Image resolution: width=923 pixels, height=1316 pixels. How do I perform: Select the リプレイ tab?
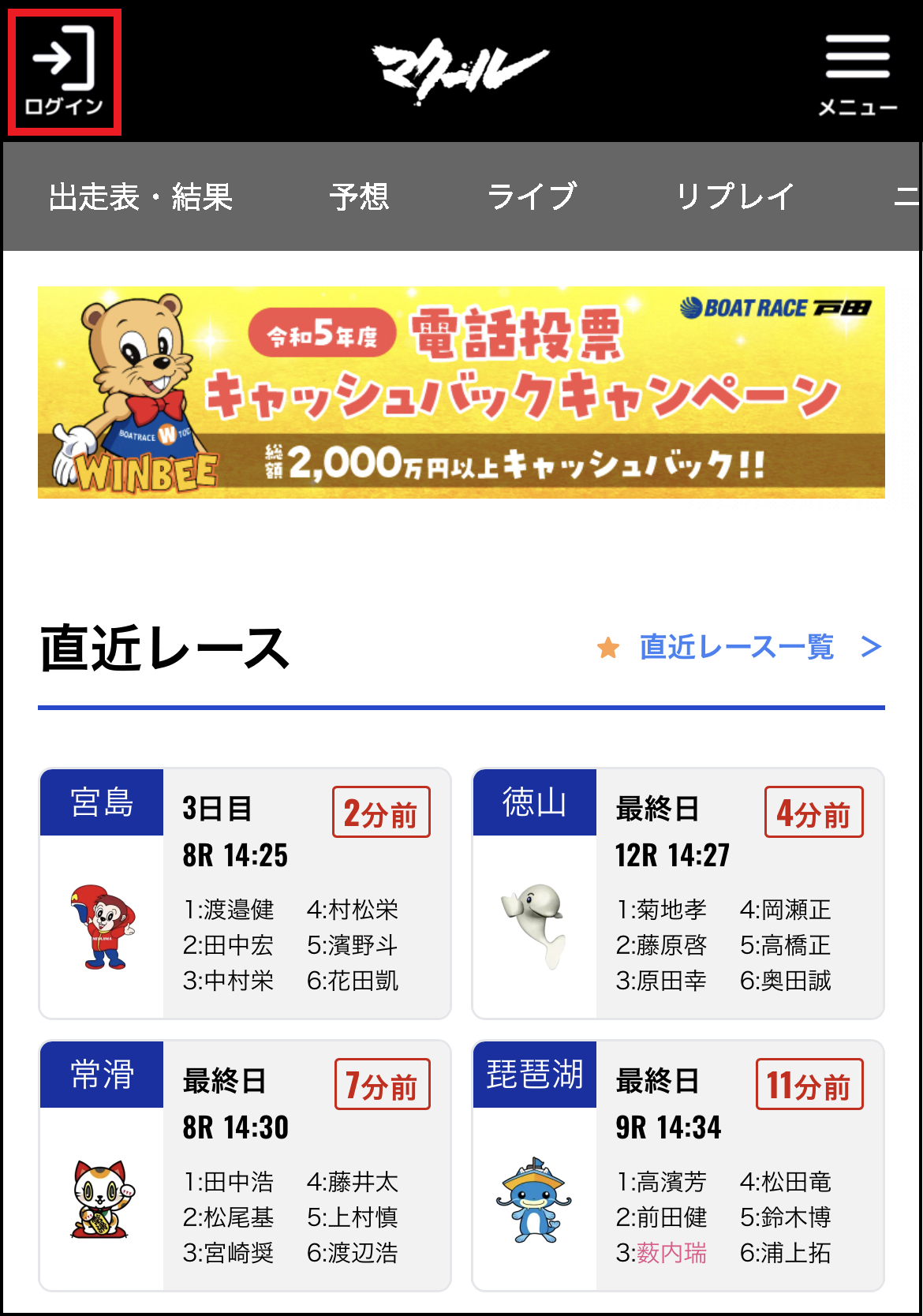(734, 197)
